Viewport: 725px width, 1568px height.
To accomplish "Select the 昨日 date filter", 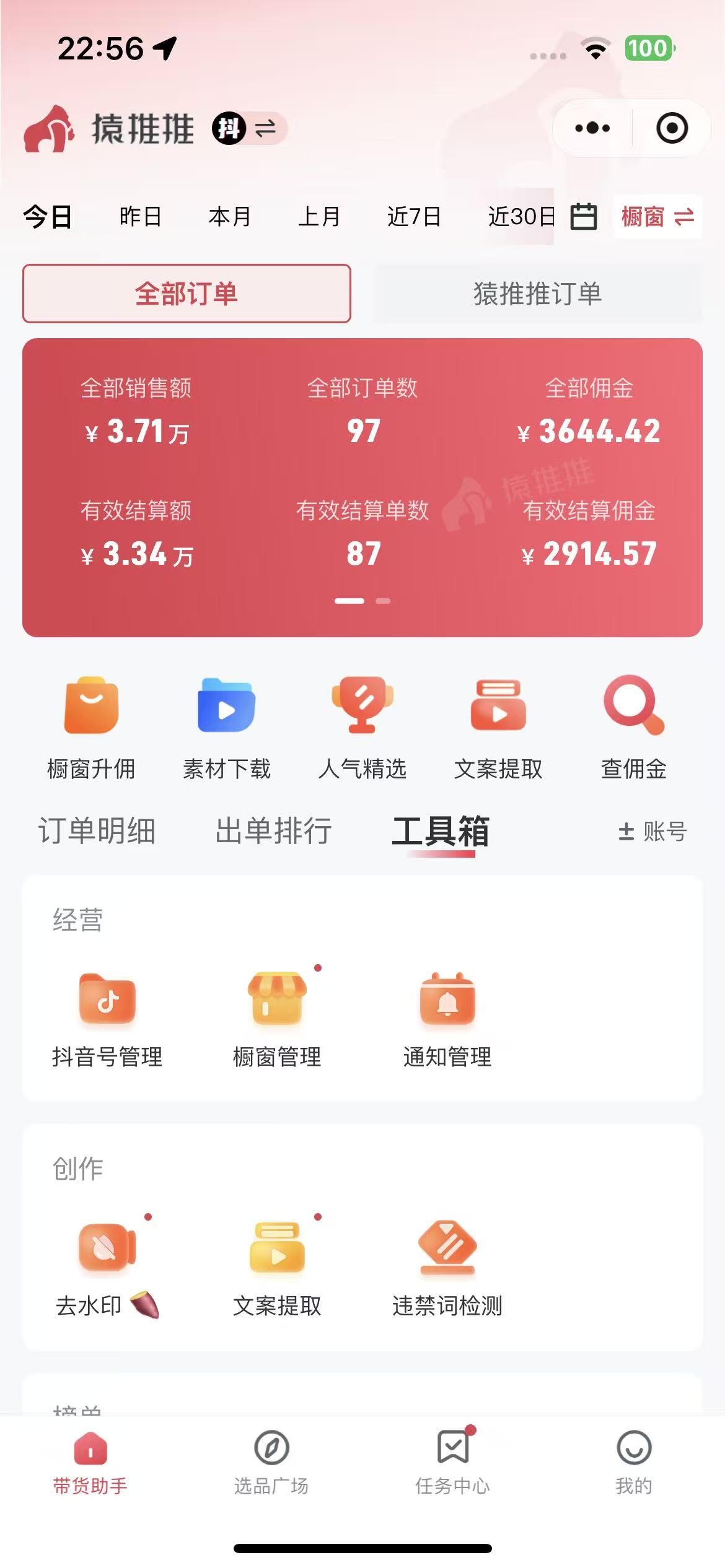I will pos(141,217).
